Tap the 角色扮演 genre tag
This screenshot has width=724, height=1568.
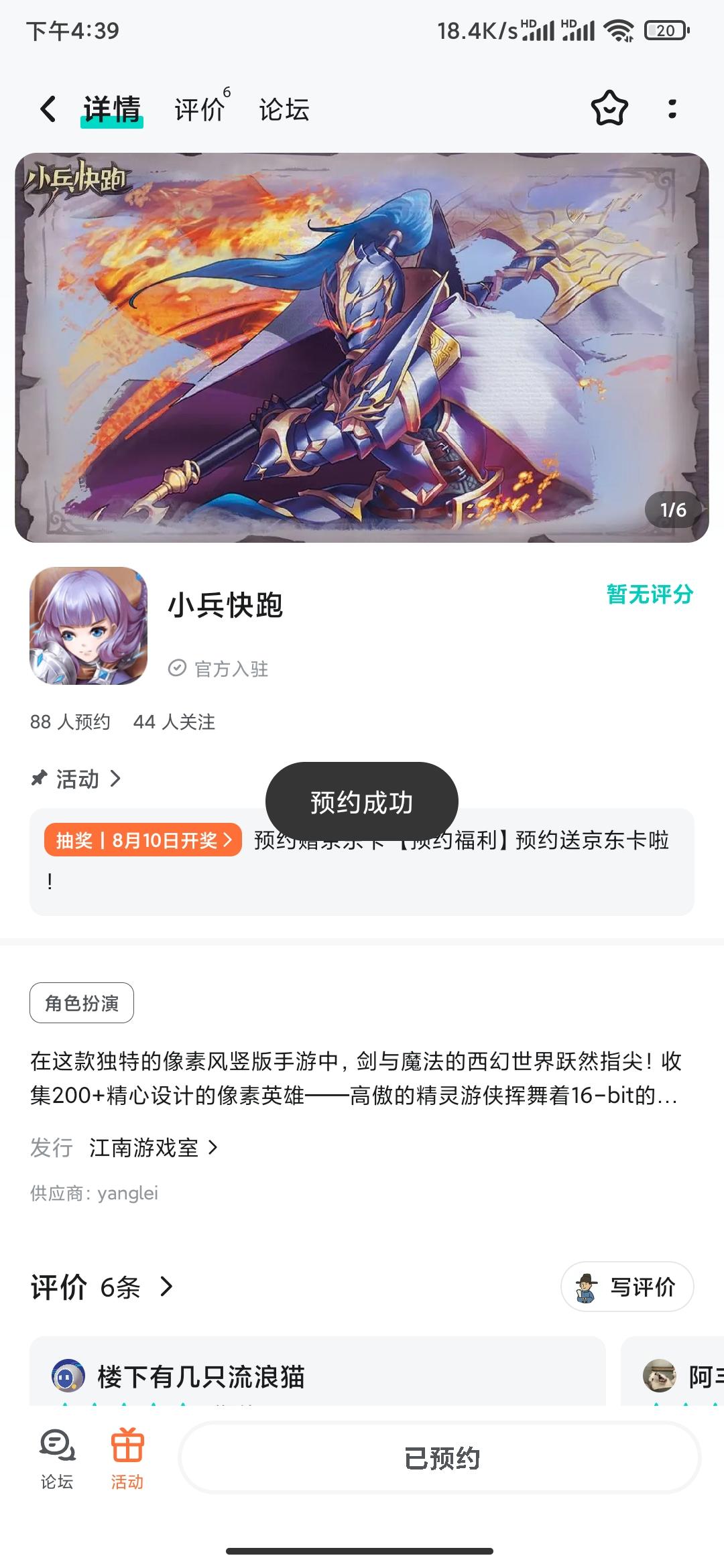[81, 1002]
